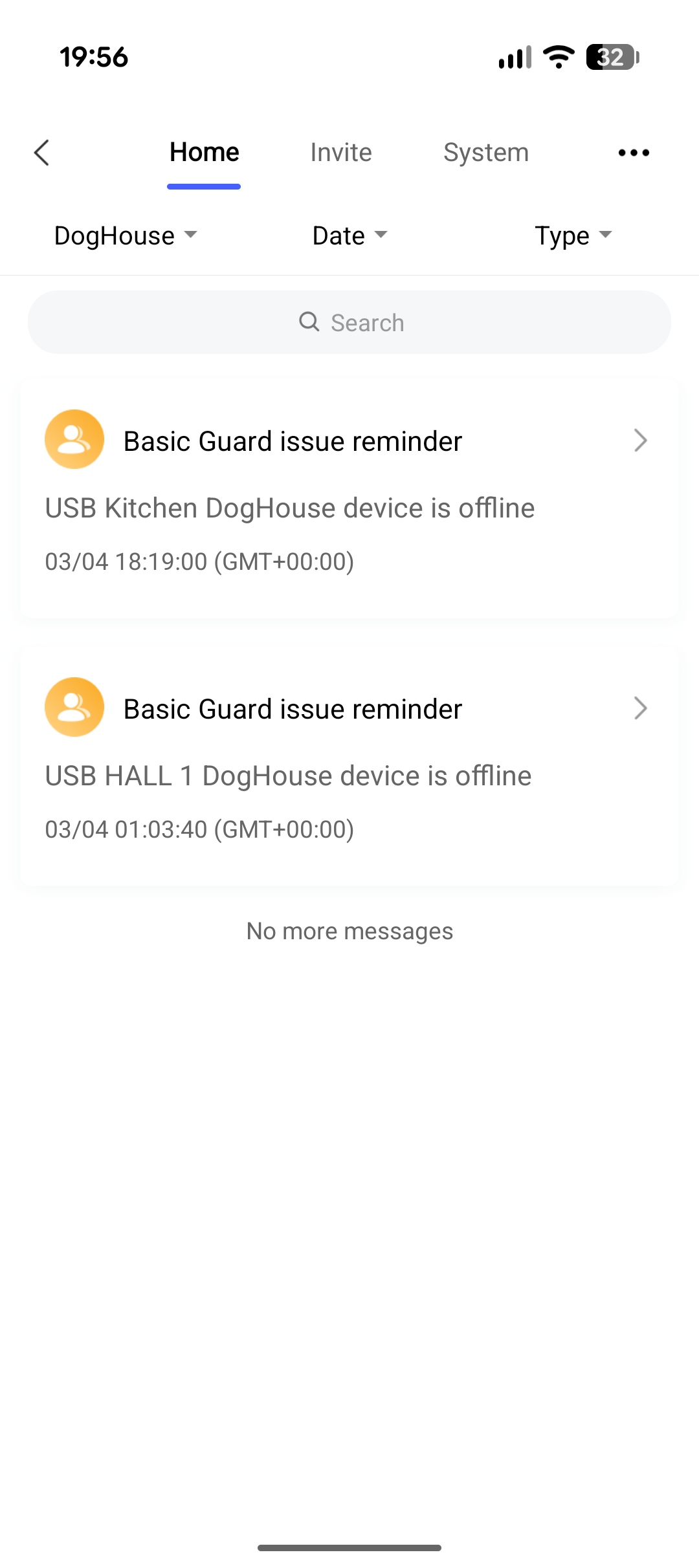Screen dimensions: 699x1568
Task: Expand the DogHouse home filter
Action: [x=126, y=235]
